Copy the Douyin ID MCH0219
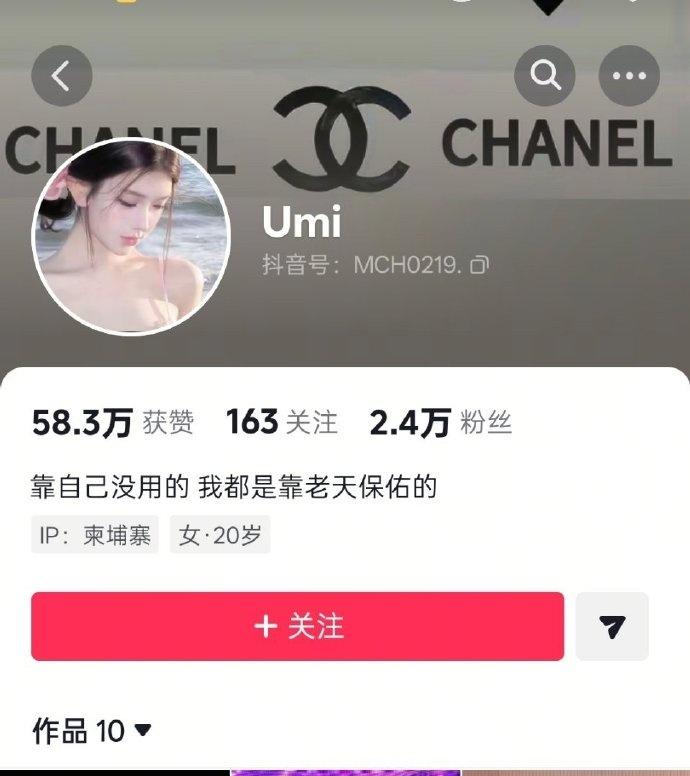Screen dimensions: 690x776 pos(480,265)
